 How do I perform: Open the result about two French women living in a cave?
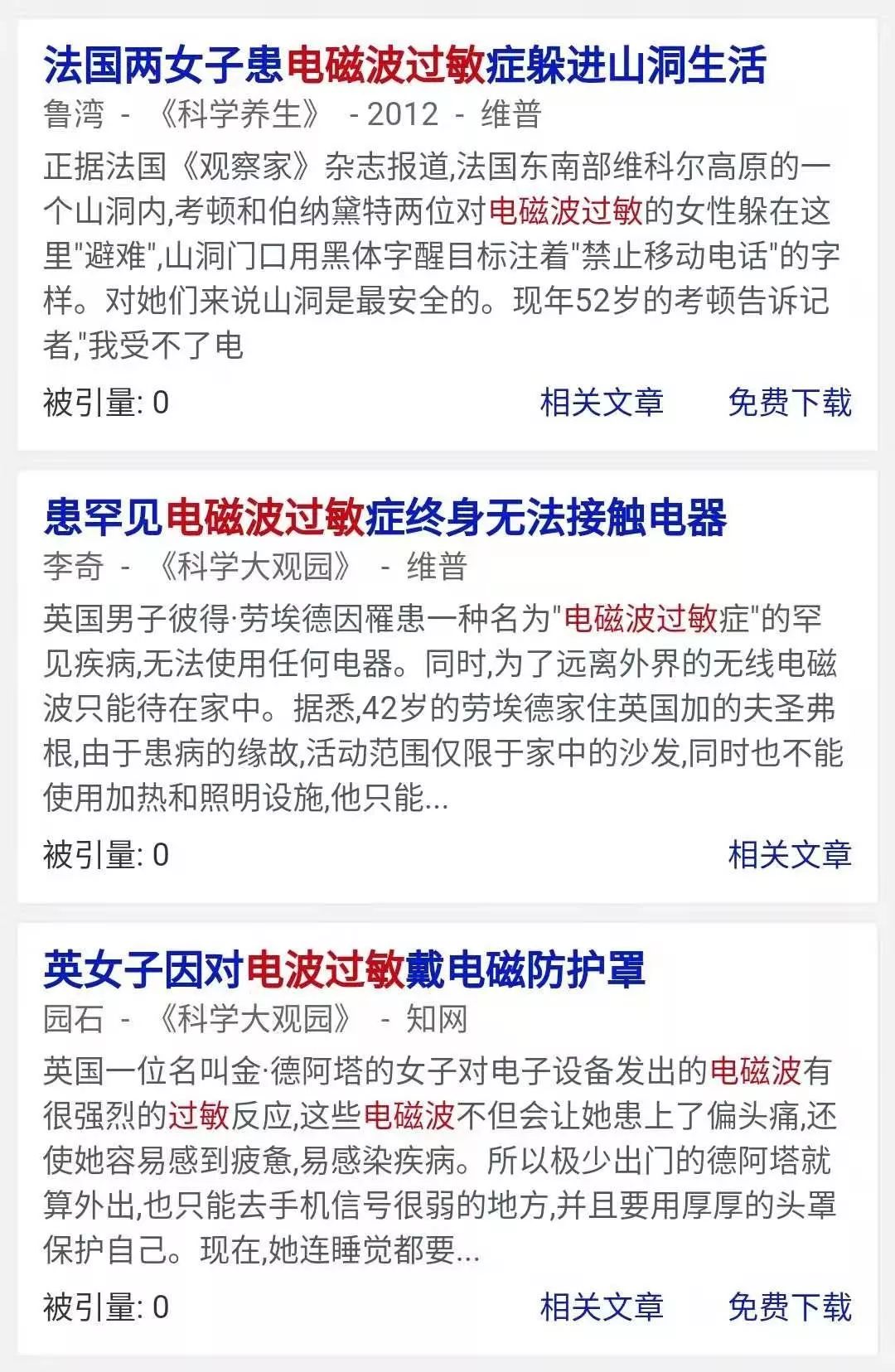point(404,66)
